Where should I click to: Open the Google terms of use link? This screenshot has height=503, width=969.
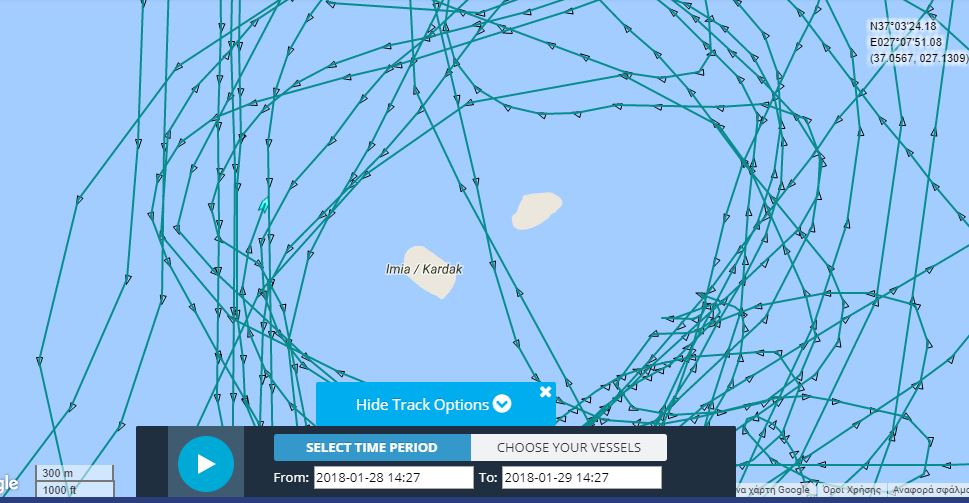click(x=850, y=490)
